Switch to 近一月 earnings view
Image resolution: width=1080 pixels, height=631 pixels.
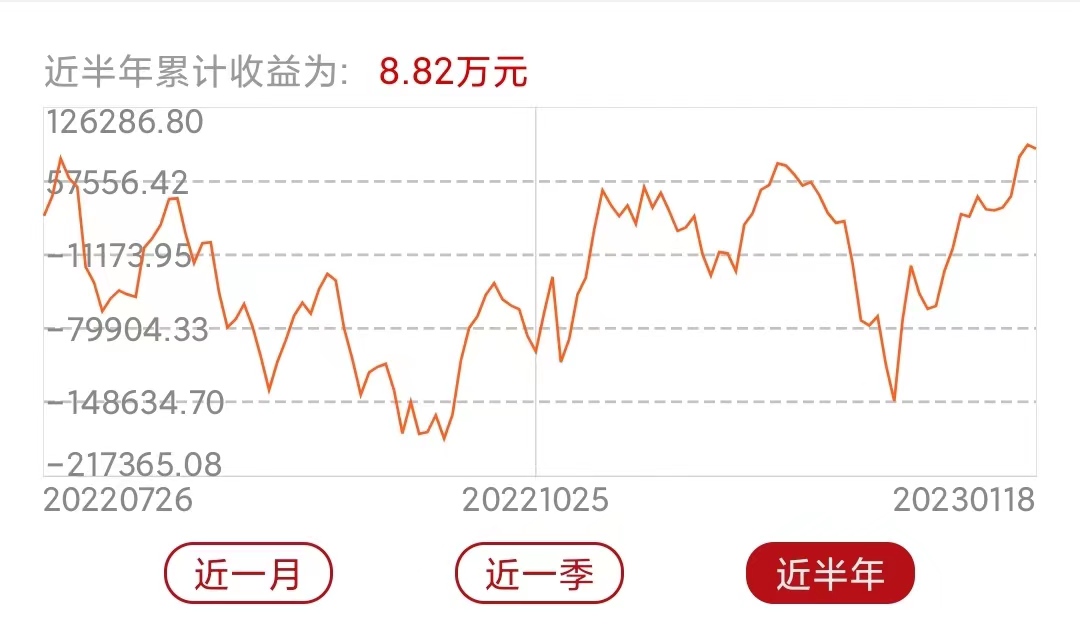[248, 573]
